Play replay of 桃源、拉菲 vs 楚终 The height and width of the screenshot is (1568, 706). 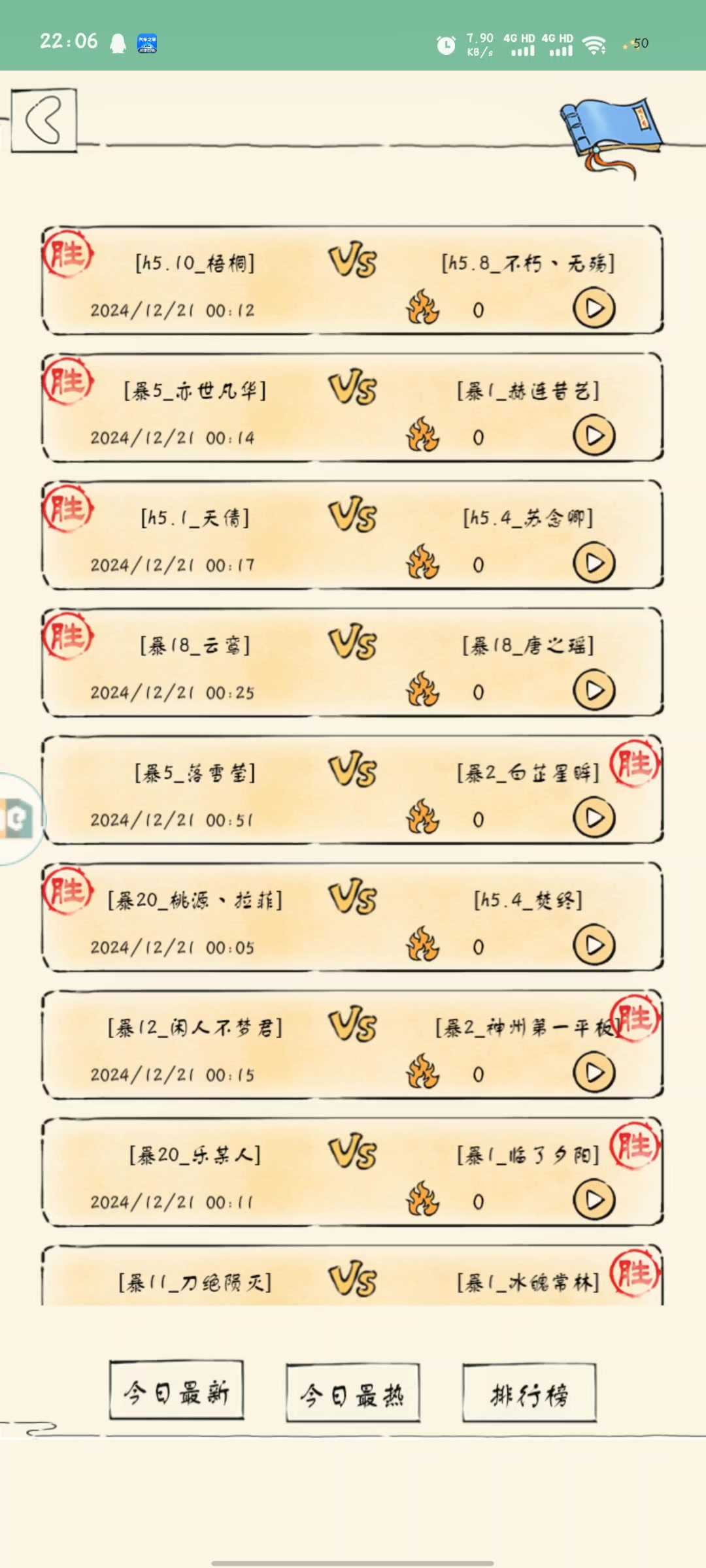point(594,945)
